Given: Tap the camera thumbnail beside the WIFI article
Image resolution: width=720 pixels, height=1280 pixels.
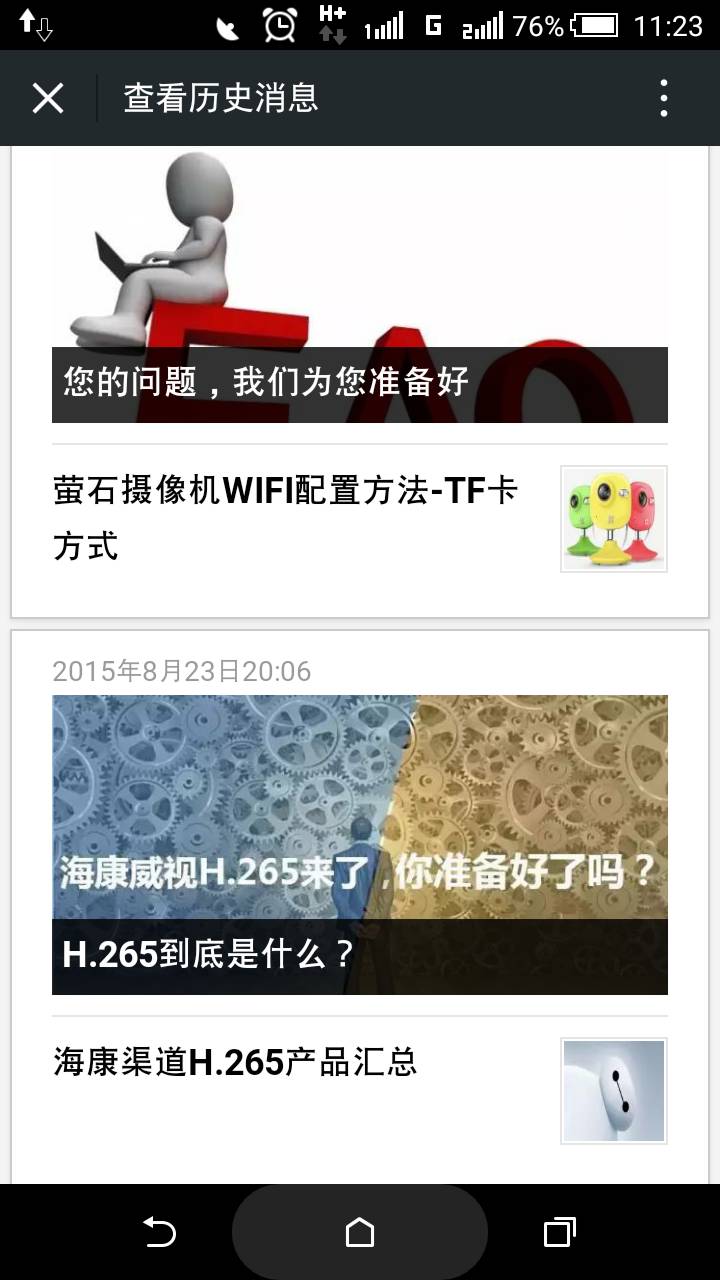Looking at the screenshot, I should point(613,518).
